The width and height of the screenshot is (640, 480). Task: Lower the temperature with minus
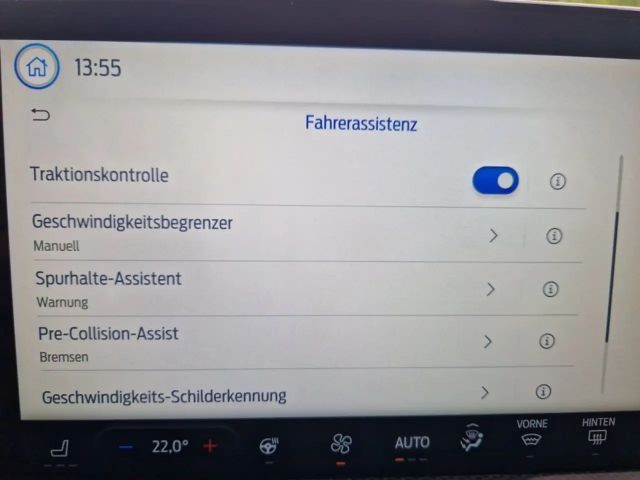coord(126,447)
